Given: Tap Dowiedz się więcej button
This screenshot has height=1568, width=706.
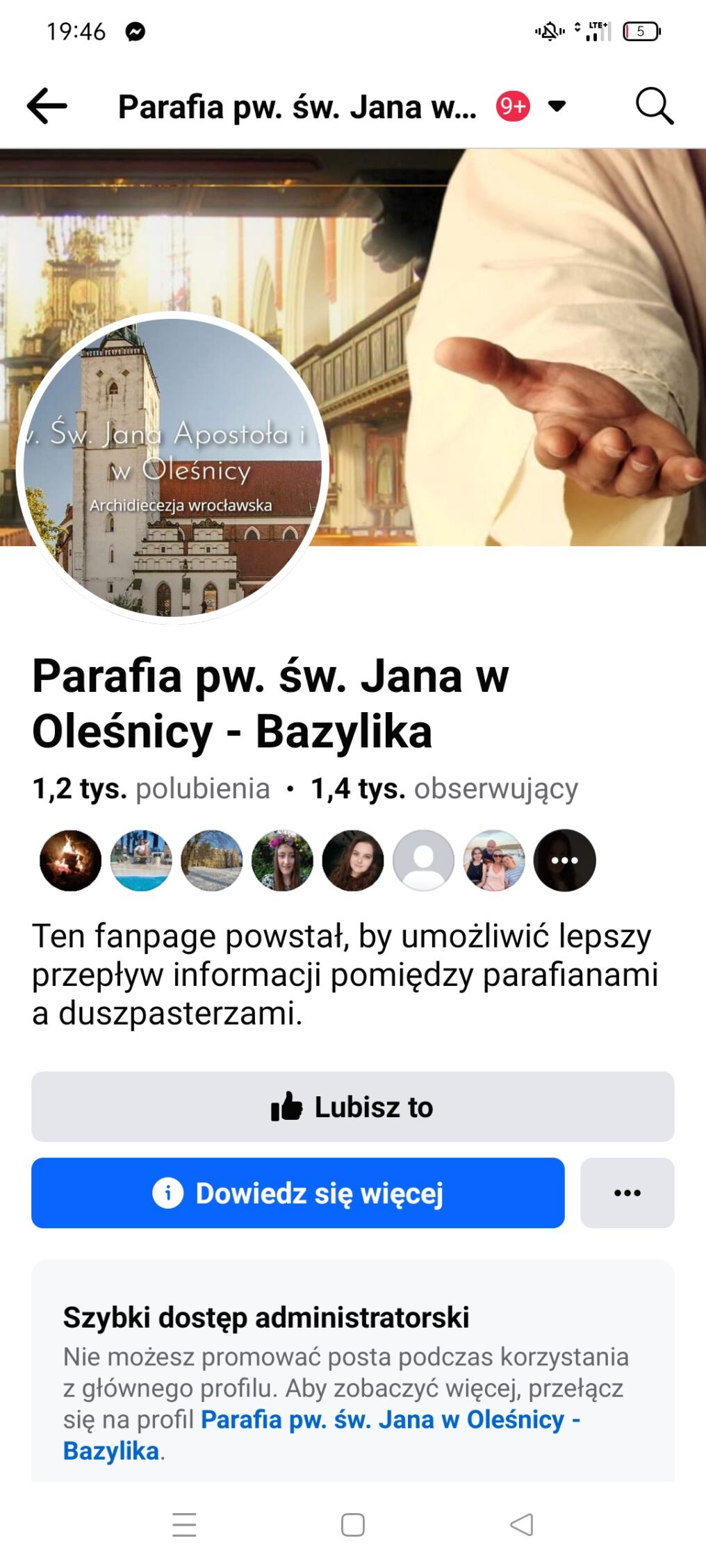Looking at the screenshot, I should click(297, 1193).
